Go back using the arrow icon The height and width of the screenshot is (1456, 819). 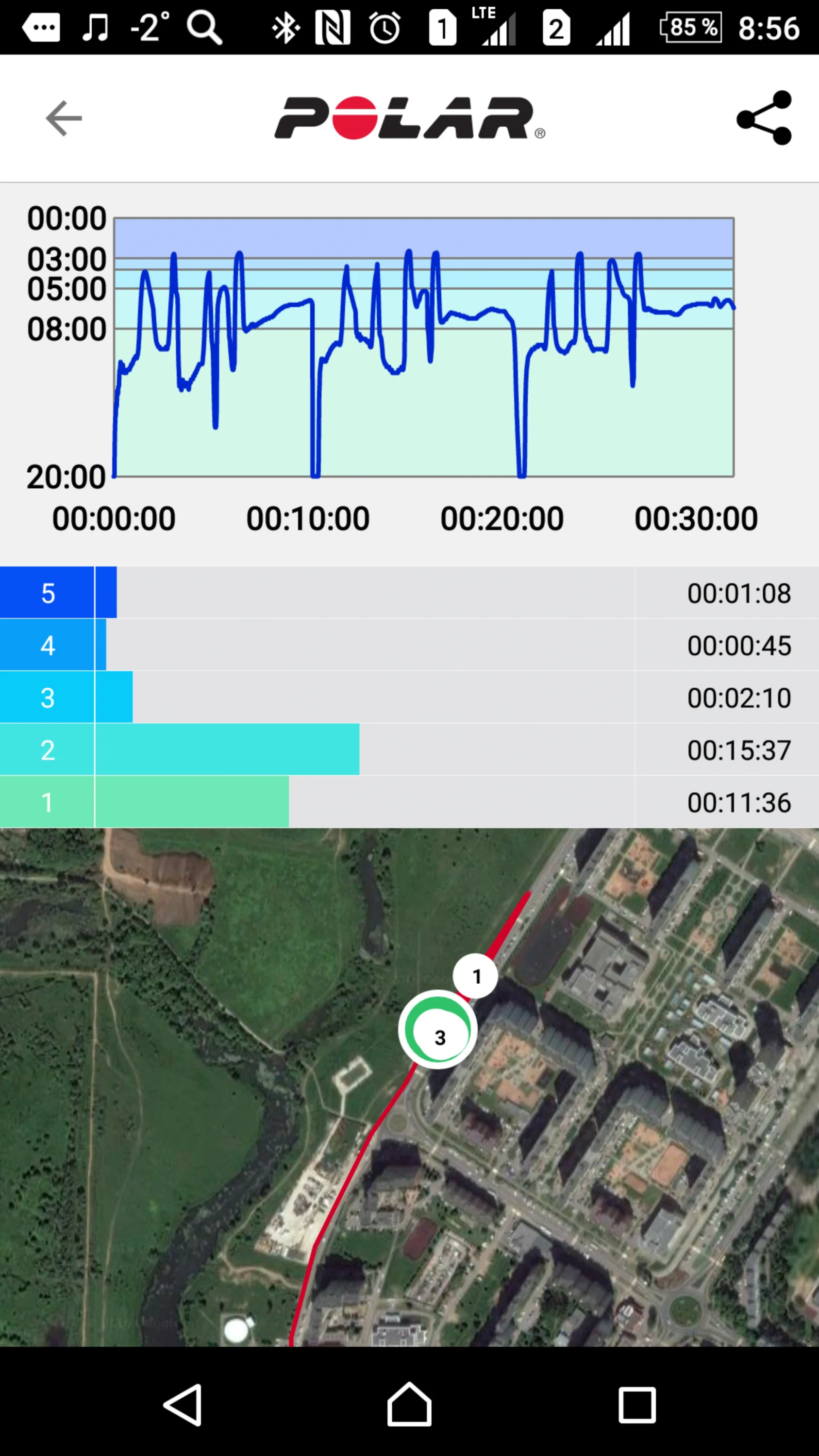tap(63, 119)
